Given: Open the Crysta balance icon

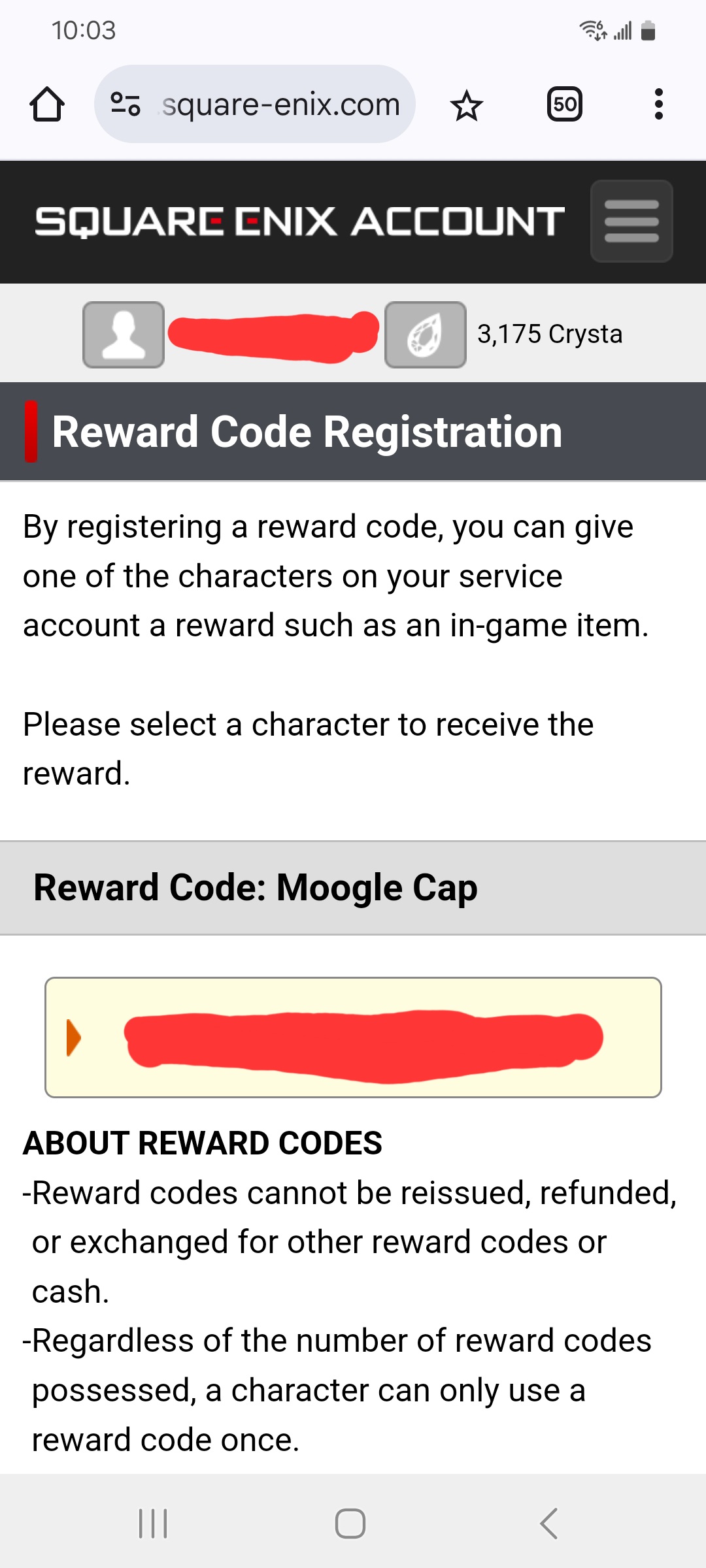Looking at the screenshot, I should click(x=426, y=335).
